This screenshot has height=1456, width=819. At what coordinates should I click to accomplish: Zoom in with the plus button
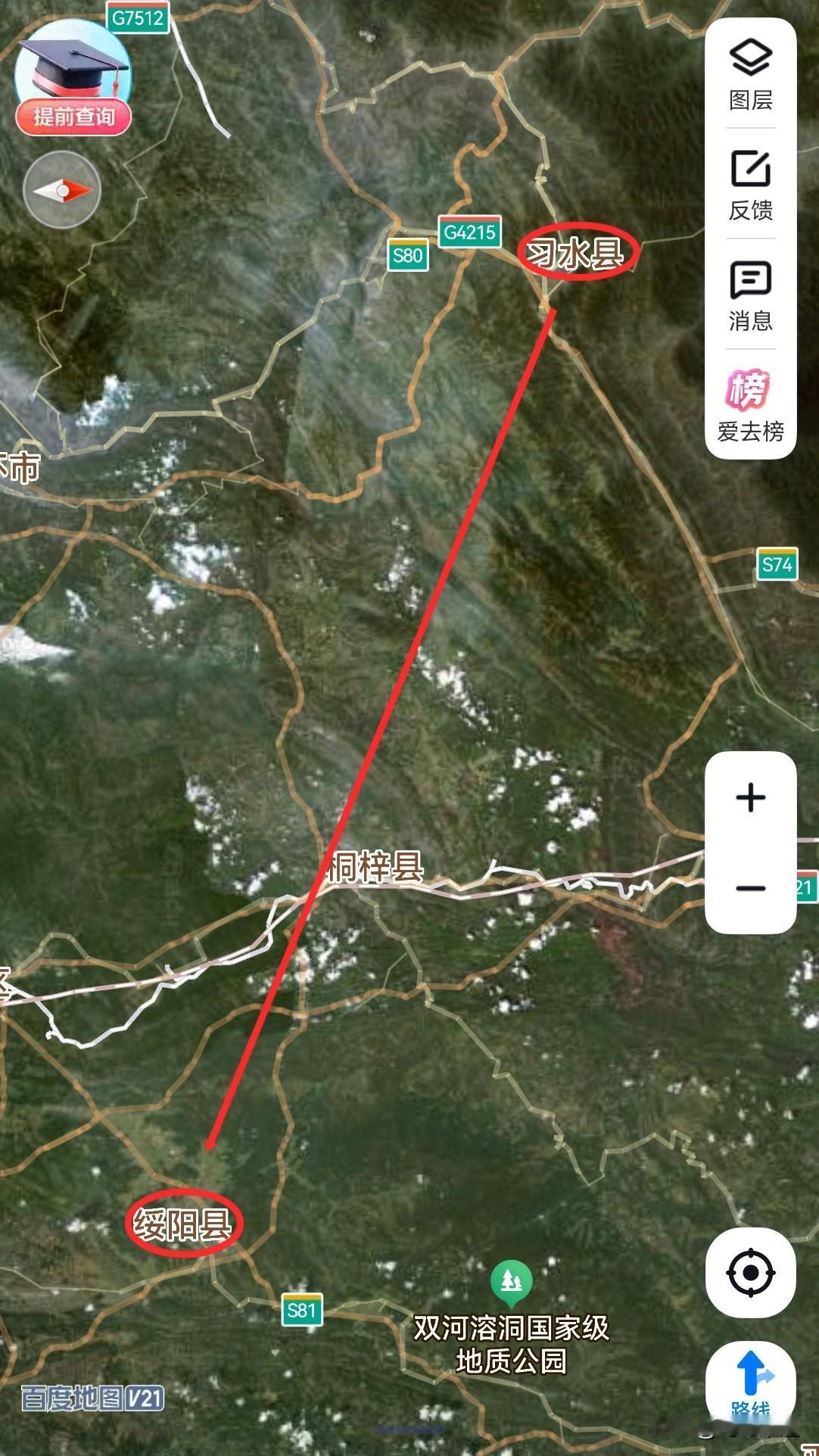point(750,797)
